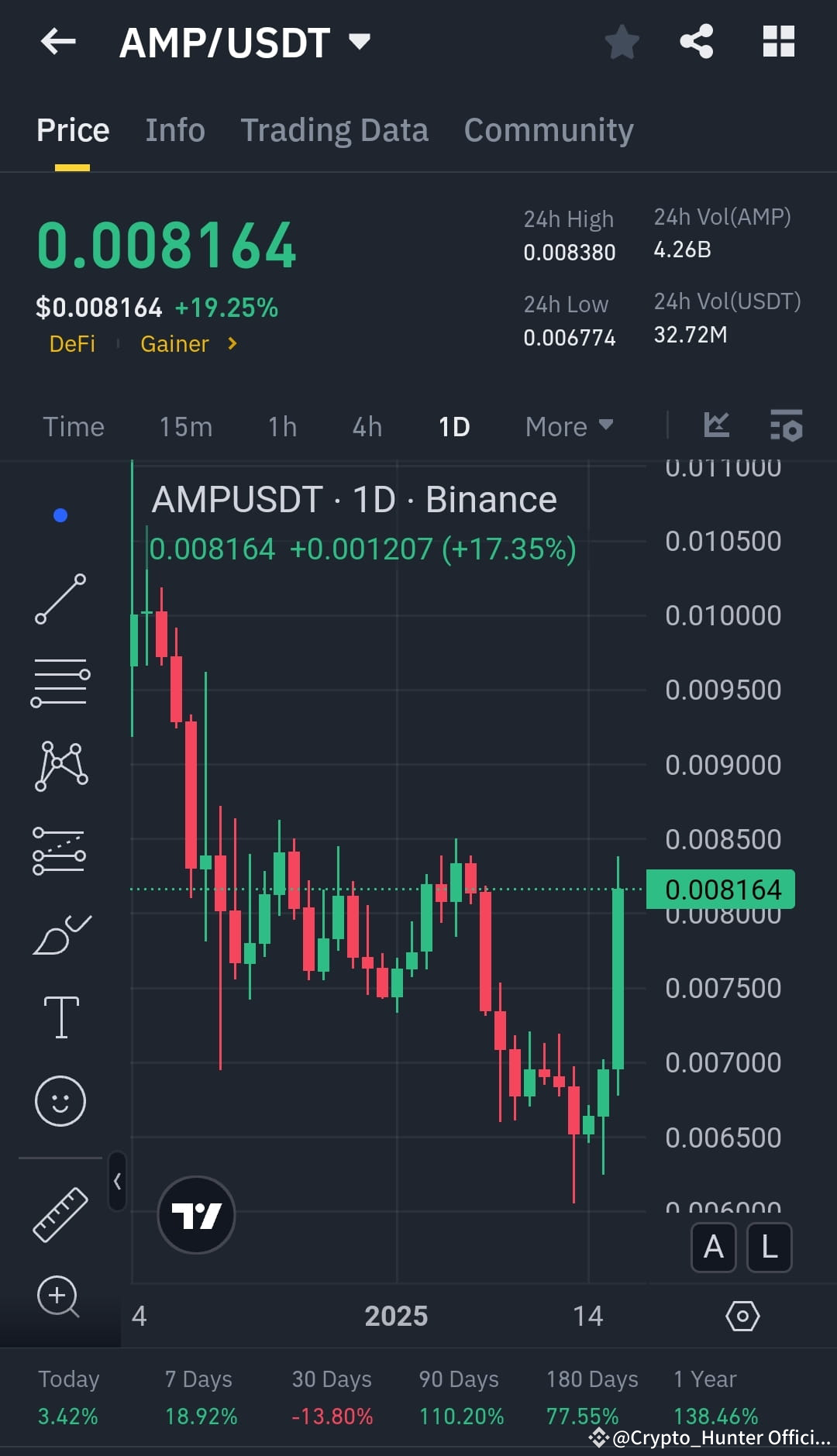Collapse the drawing tools sidebar
Screen dimensions: 837x1456
pos(118,1182)
